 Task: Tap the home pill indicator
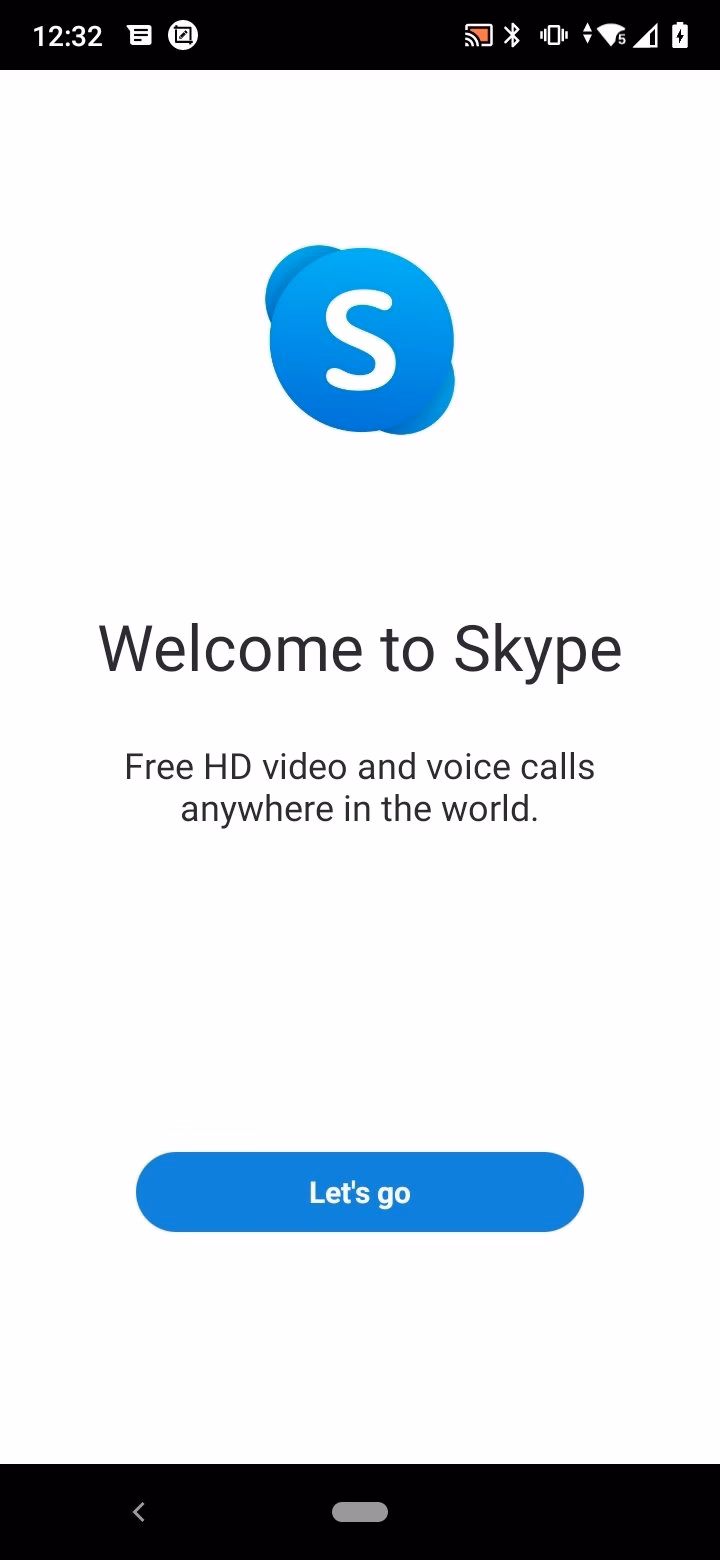360,1512
